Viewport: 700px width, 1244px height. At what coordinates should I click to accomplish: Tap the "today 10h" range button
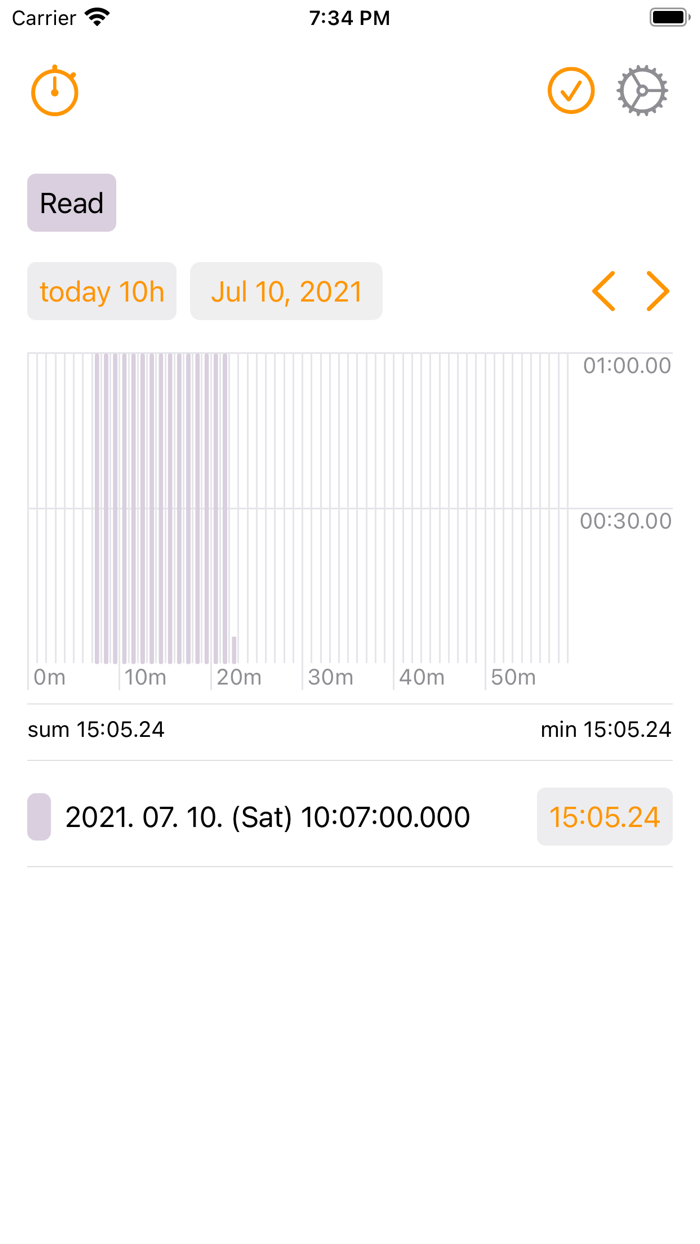point(102,291)
